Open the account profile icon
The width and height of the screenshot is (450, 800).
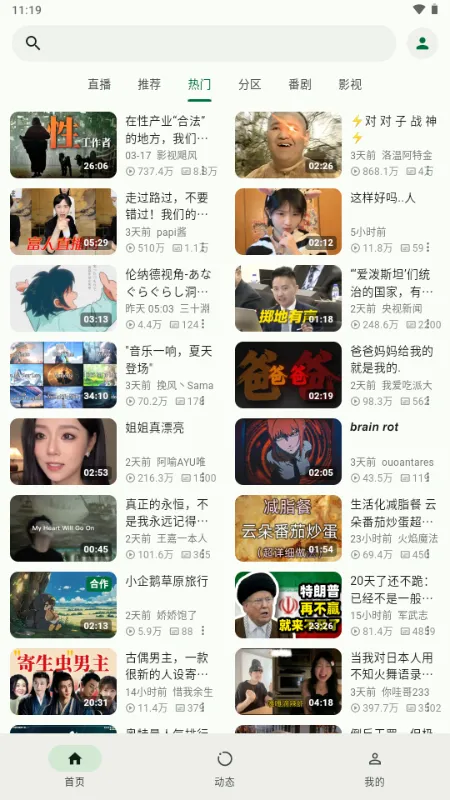point(422,43)
